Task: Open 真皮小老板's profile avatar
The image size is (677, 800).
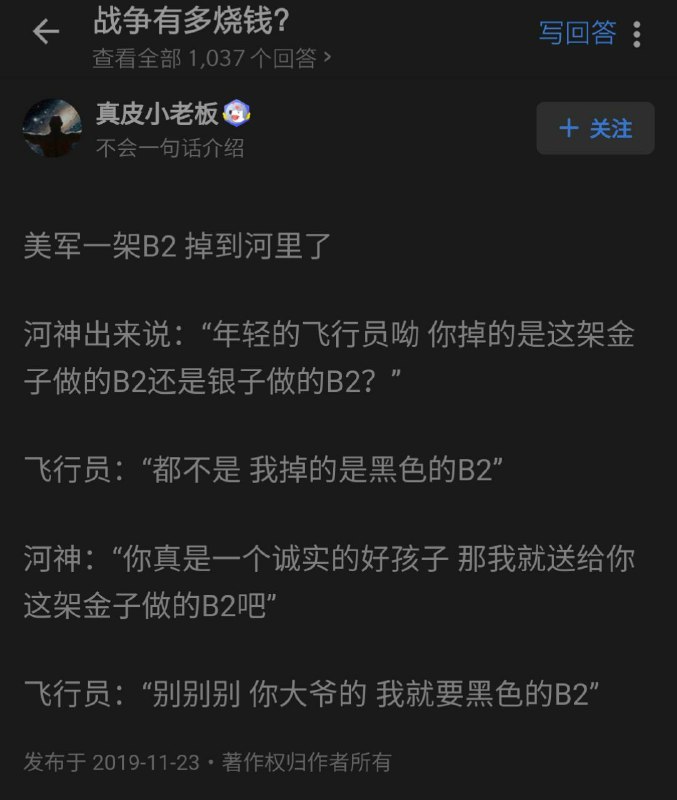Action: (52, 128)
